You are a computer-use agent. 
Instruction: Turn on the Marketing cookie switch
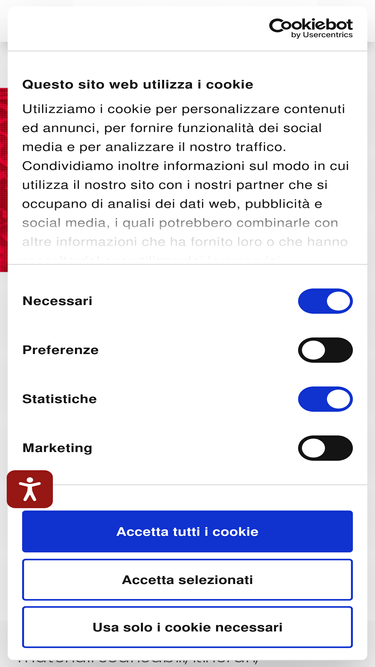pyautogui.click(x=325, y=448)
